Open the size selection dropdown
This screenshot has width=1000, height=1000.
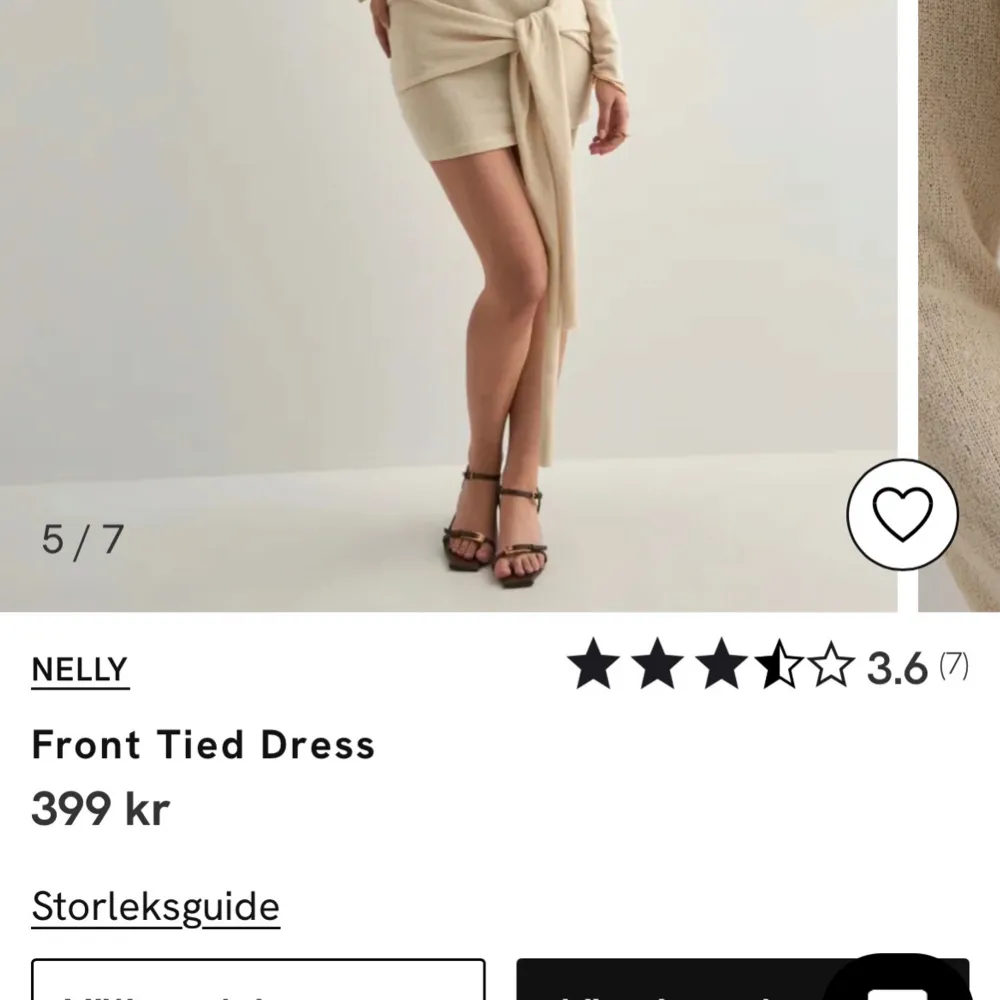click(x=258, y=982)
